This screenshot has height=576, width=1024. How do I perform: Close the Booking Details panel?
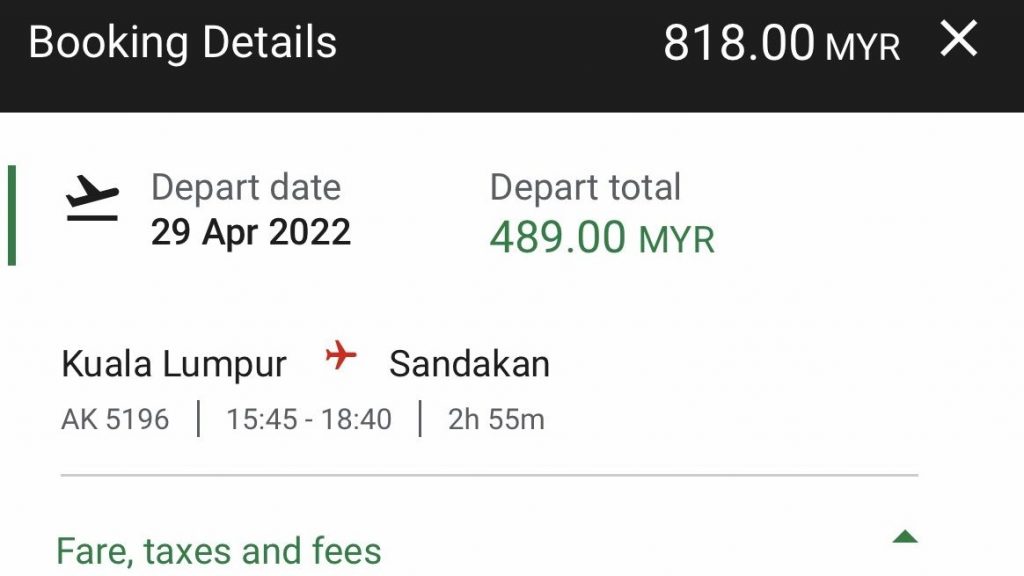(x=958, y=41)
